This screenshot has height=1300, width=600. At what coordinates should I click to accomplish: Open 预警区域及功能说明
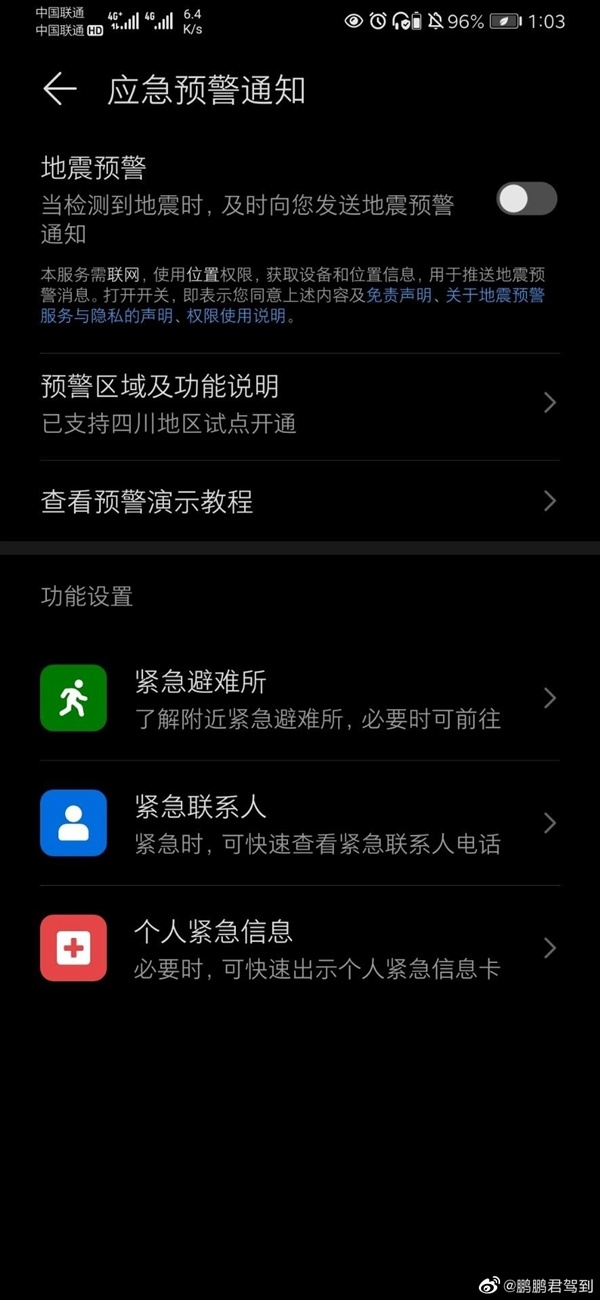[300, 403]
